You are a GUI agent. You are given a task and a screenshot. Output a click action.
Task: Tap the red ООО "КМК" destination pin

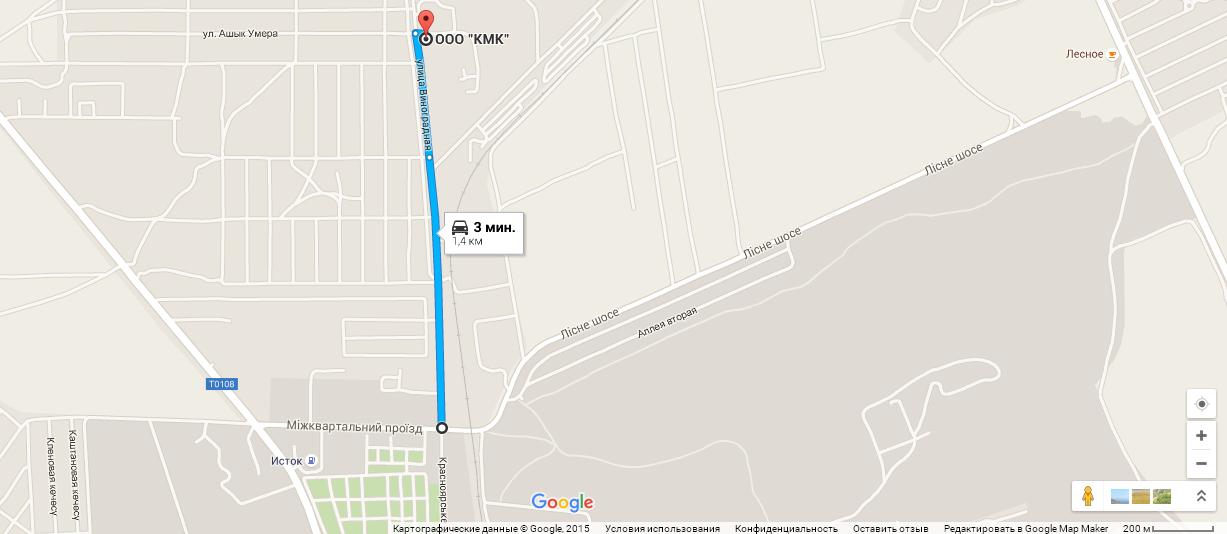click(x=425, y=23)
